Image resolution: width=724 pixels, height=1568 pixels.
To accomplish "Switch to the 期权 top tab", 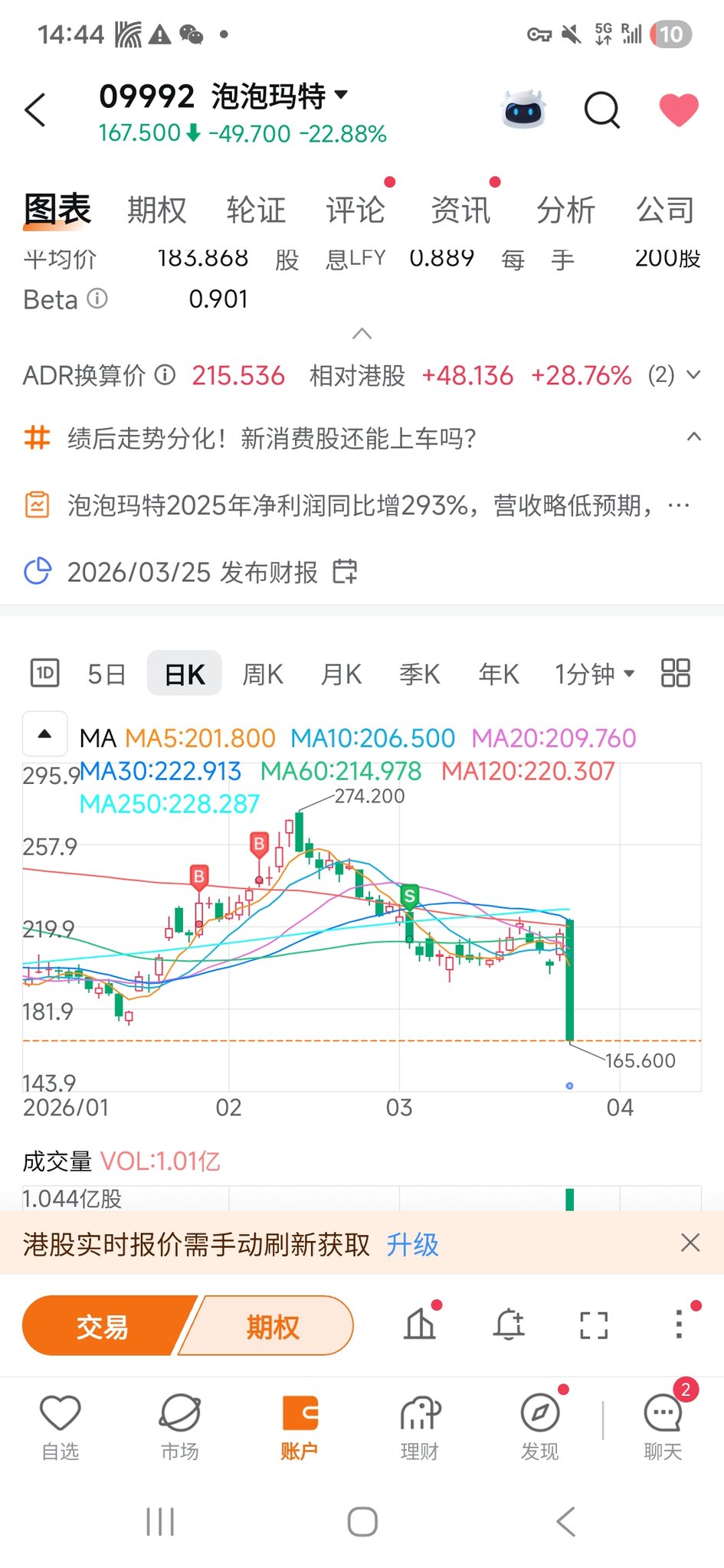I will click(x=156, y=210).
